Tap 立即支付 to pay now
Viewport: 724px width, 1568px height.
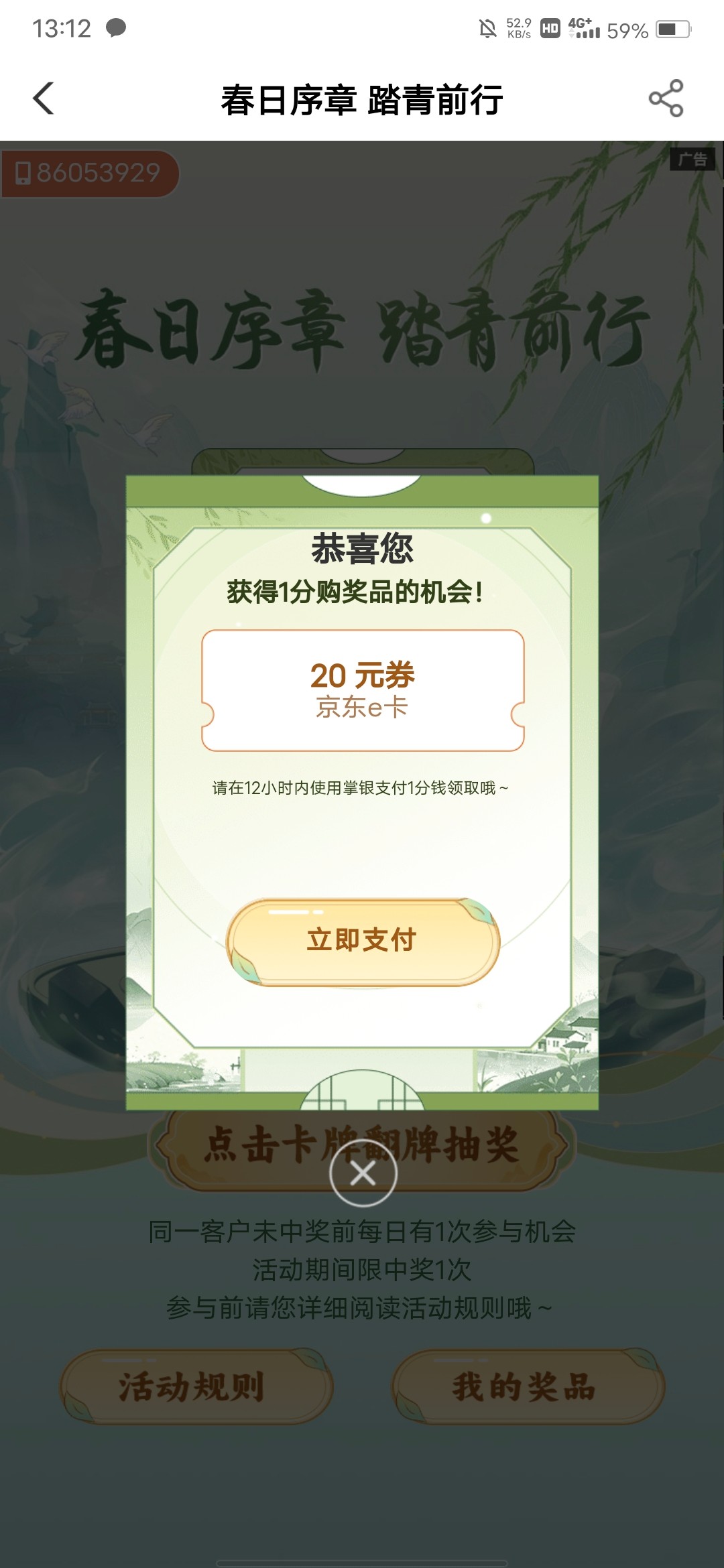pyautogui.click(x=363, y=941)
